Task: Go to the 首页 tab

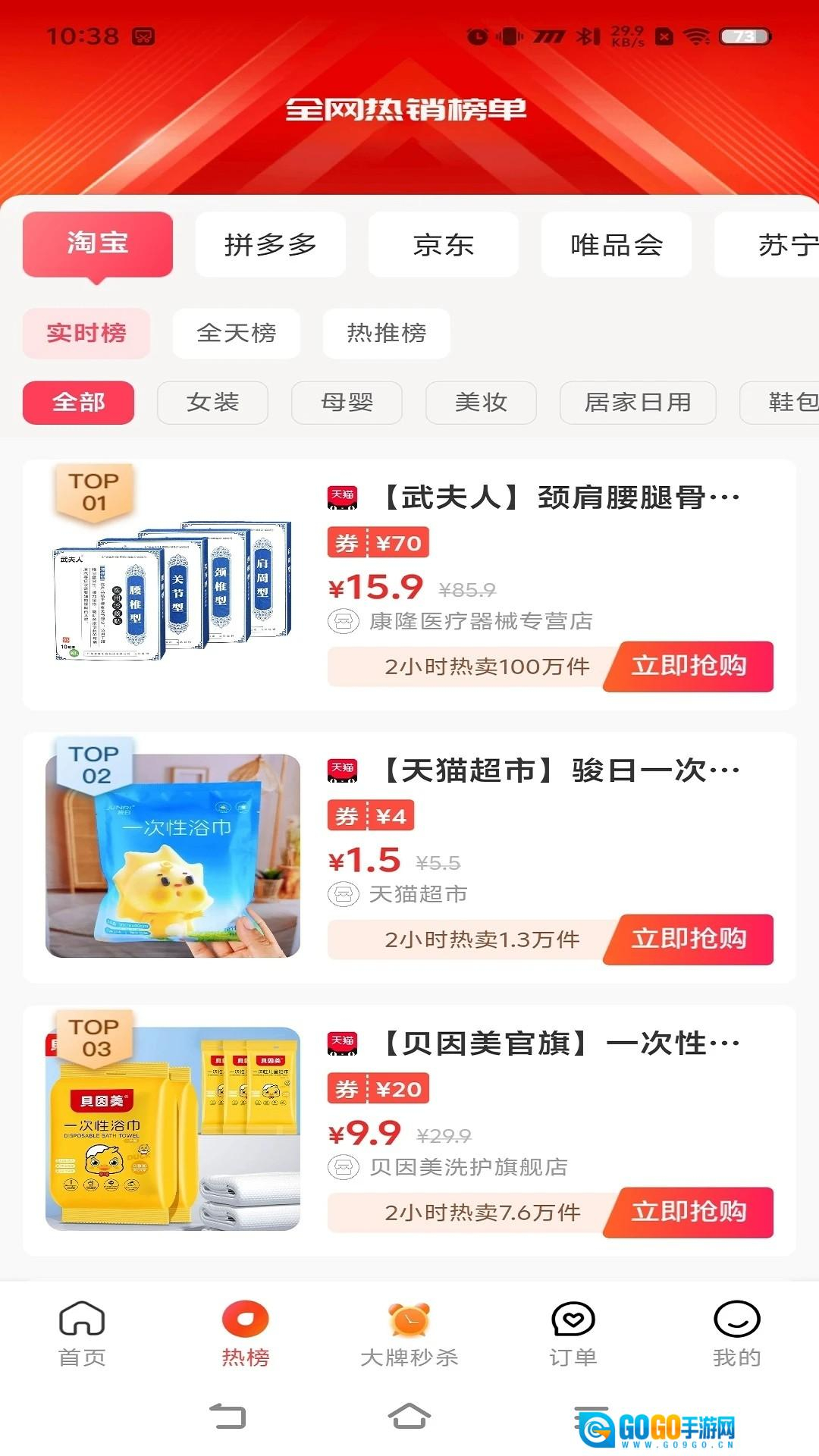Action: coord(82,1333)
